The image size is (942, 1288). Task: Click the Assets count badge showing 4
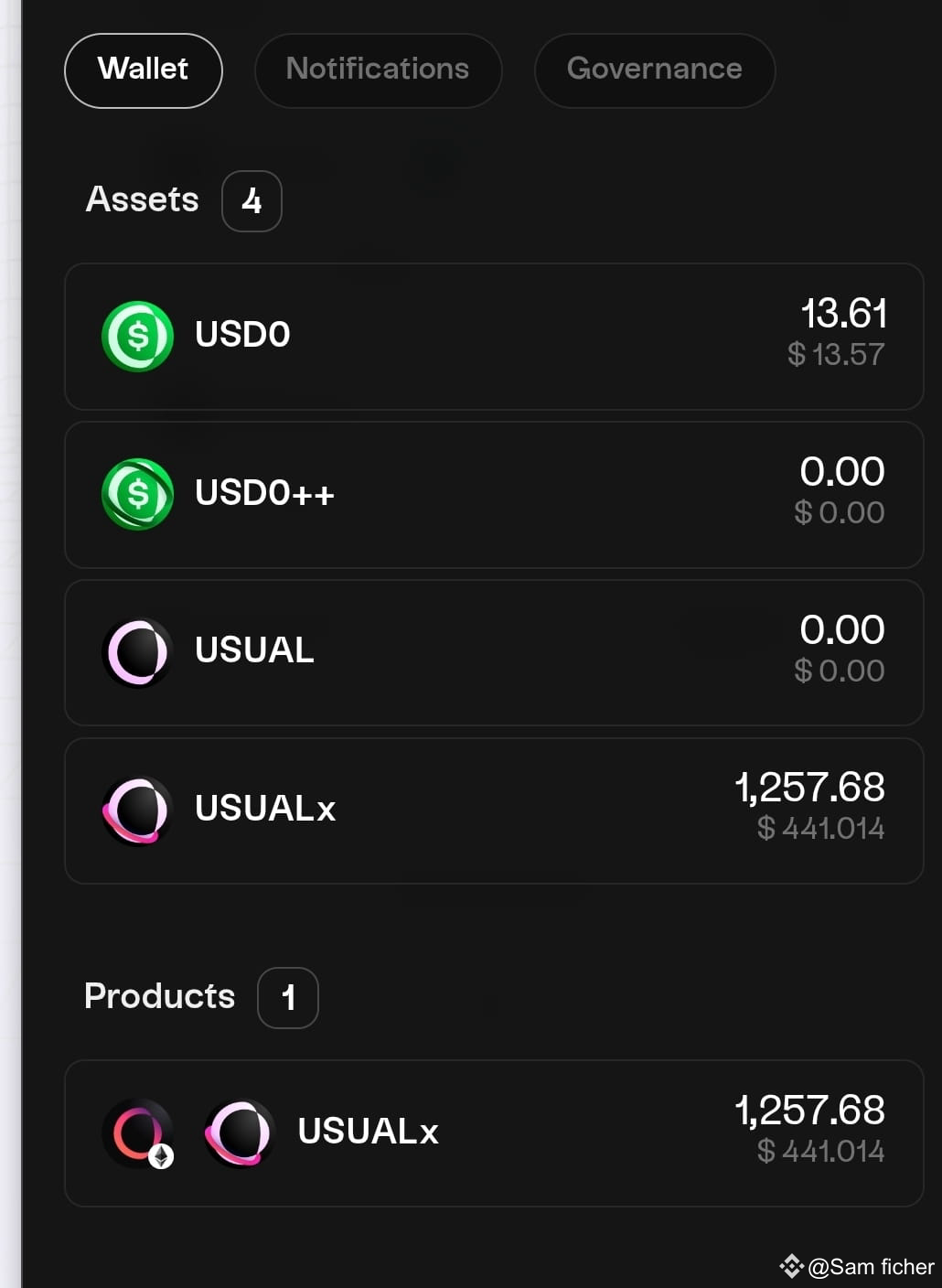click(x=252, y=201)
